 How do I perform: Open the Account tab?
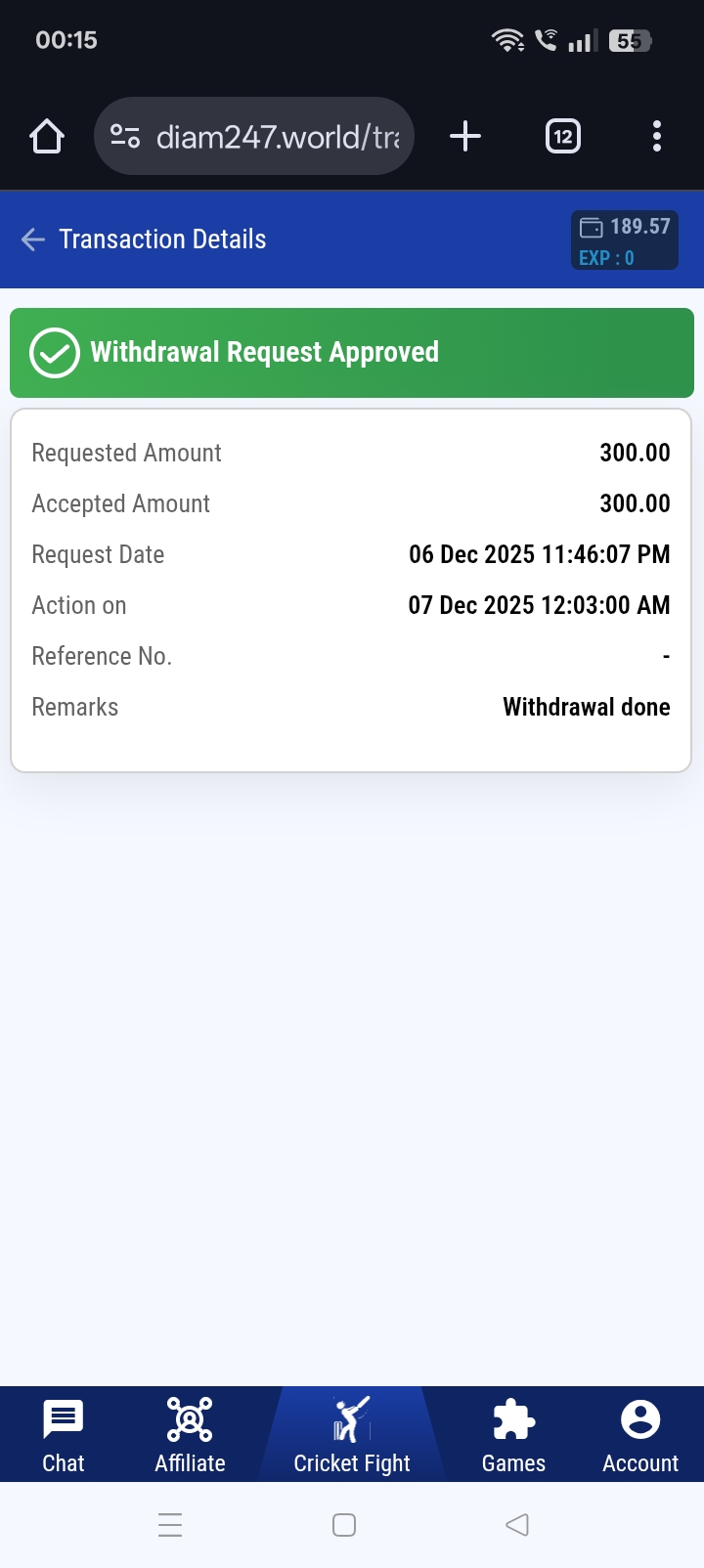[x=640, y=1435]
